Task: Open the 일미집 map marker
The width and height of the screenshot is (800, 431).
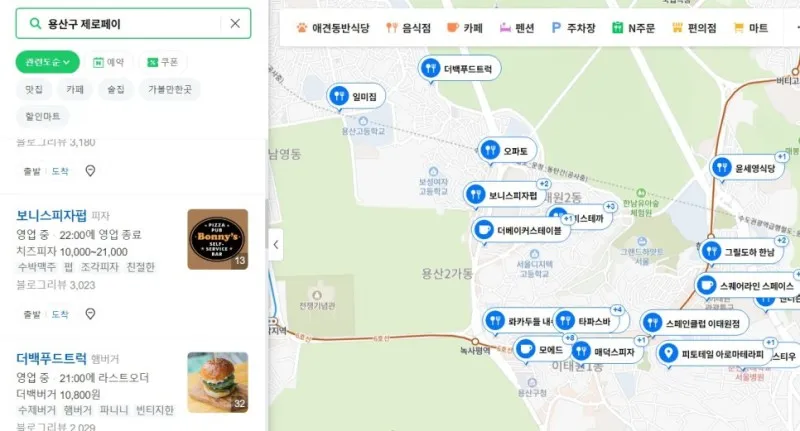Action: click(x=357, y=97)
